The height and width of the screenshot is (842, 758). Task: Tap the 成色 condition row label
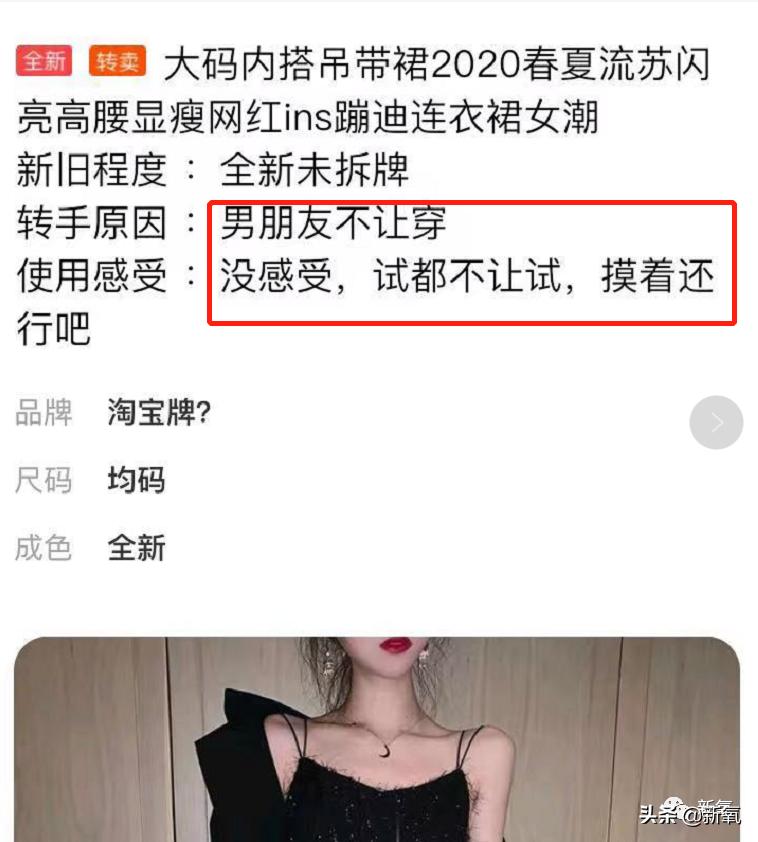click(43, 548)
